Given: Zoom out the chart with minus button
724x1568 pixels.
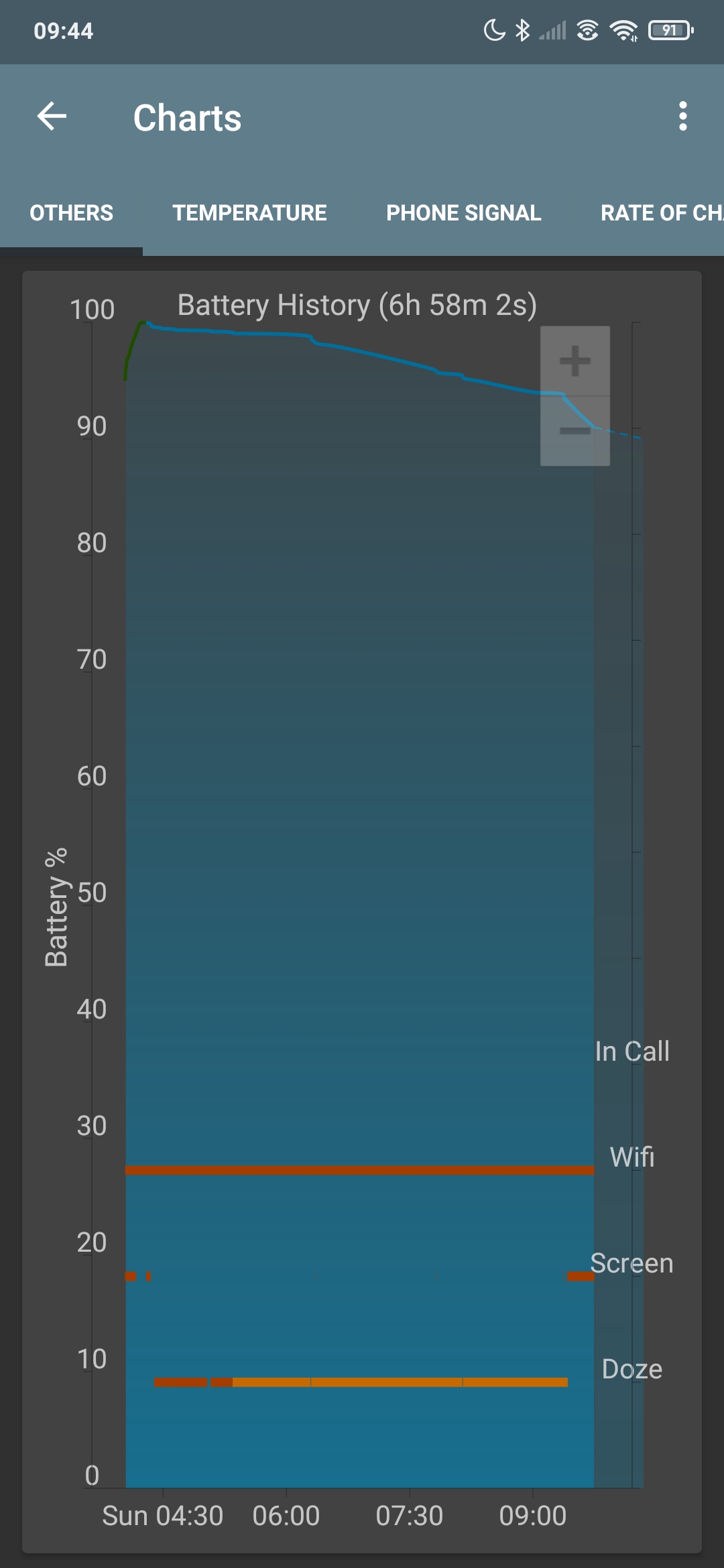Looking at the screenshot, I should tap(575, 431).
